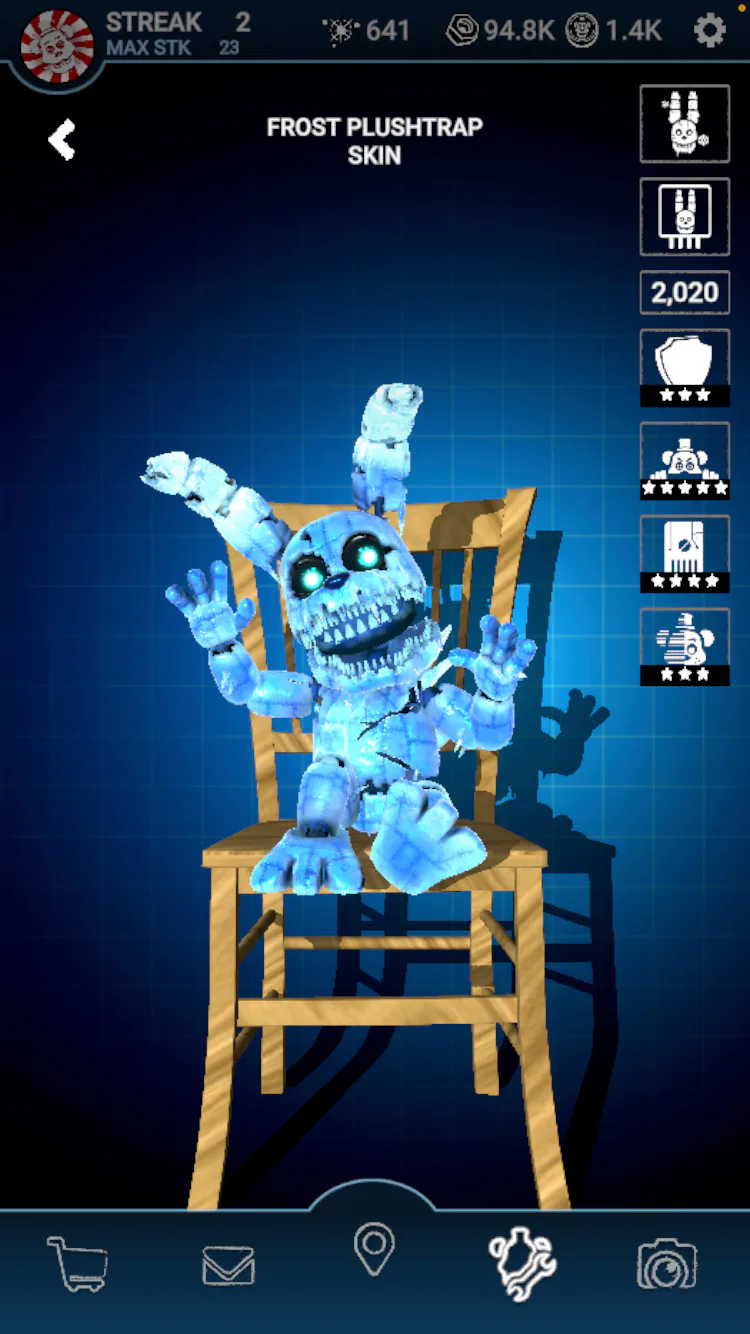
Task: Open the camera tab
Action: [x=667, y=1265]
